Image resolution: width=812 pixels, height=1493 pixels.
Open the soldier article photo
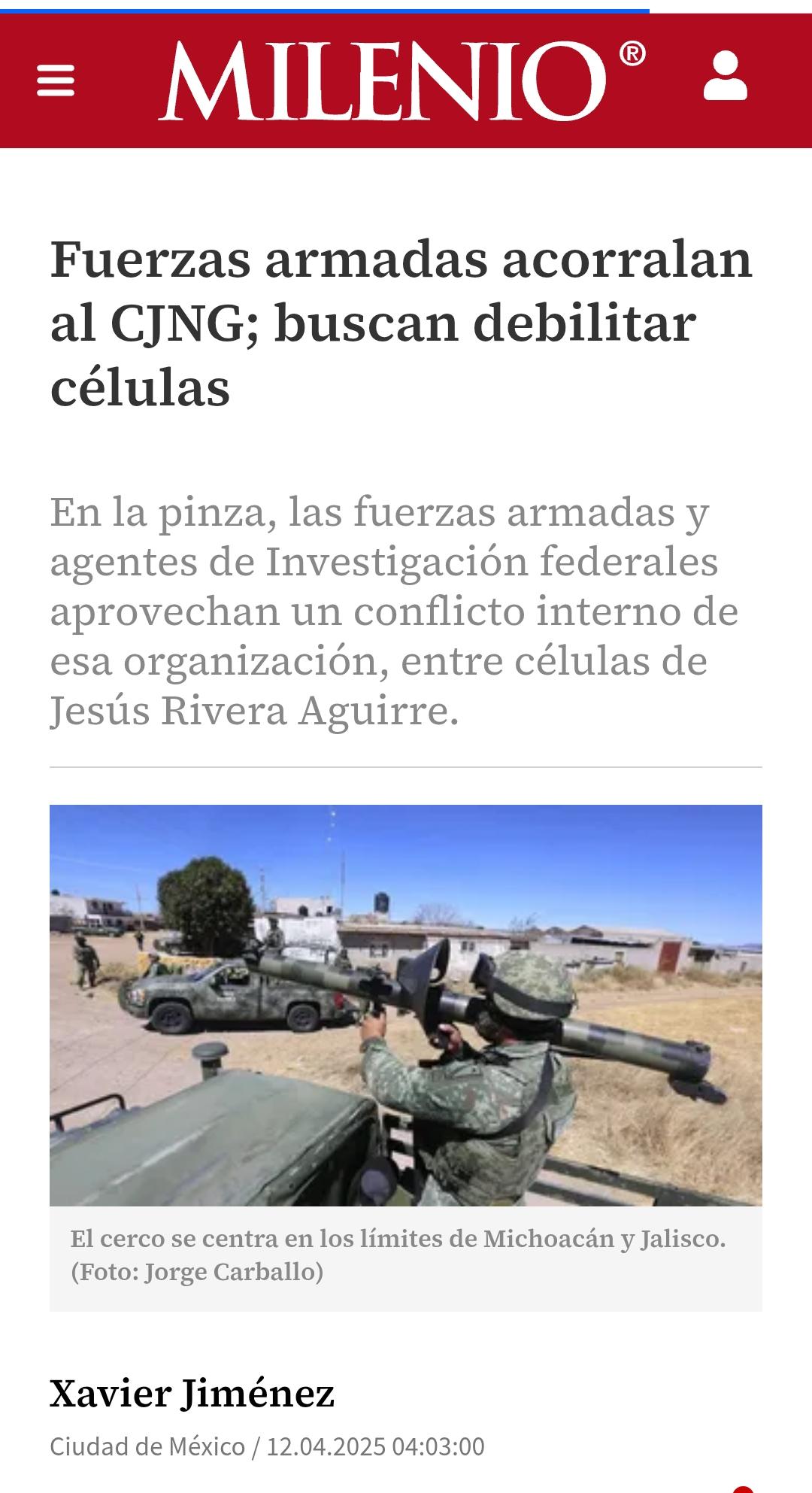[406, 1006]
